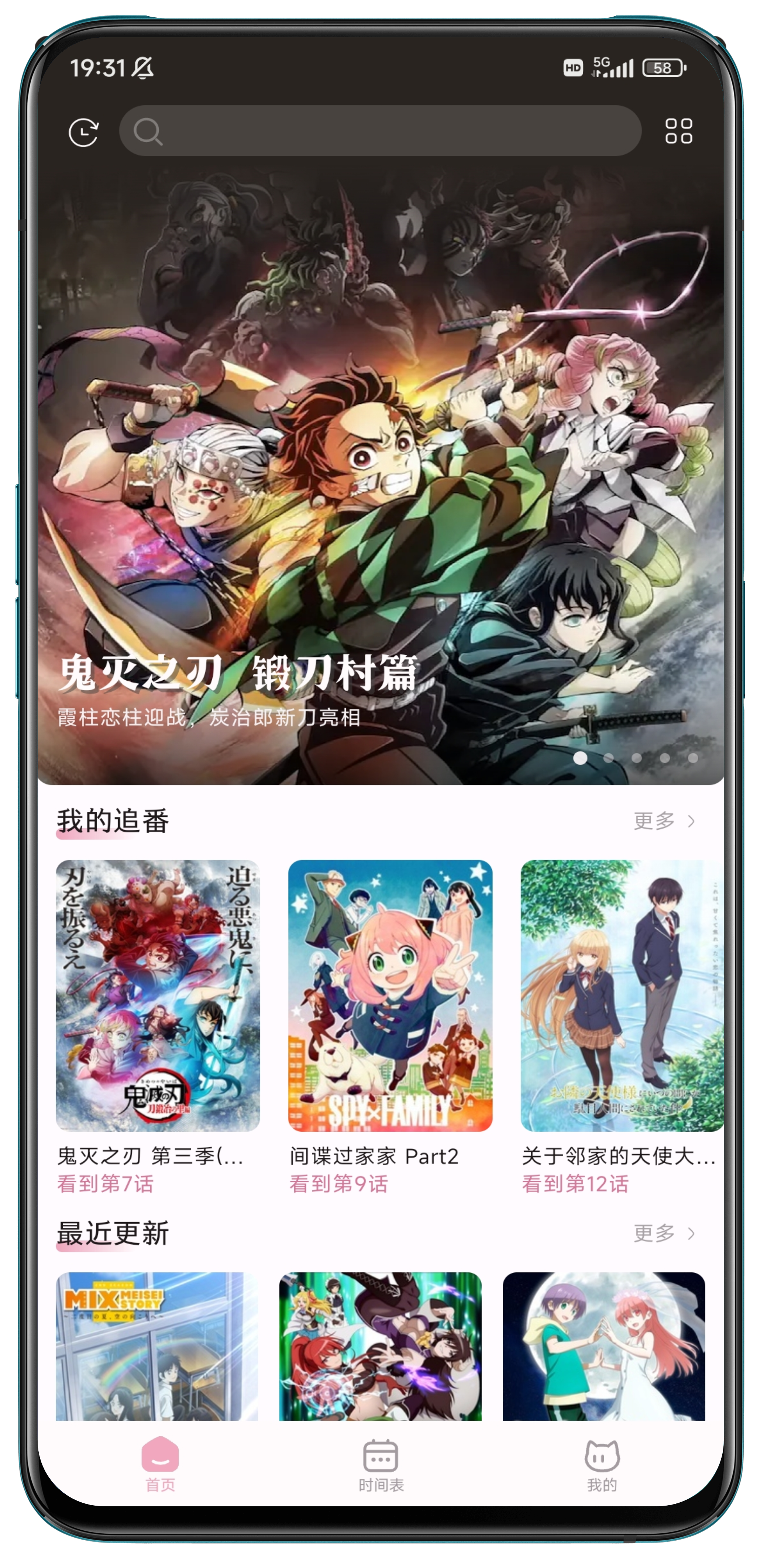Tap the search box

click(x=380, y=130)
